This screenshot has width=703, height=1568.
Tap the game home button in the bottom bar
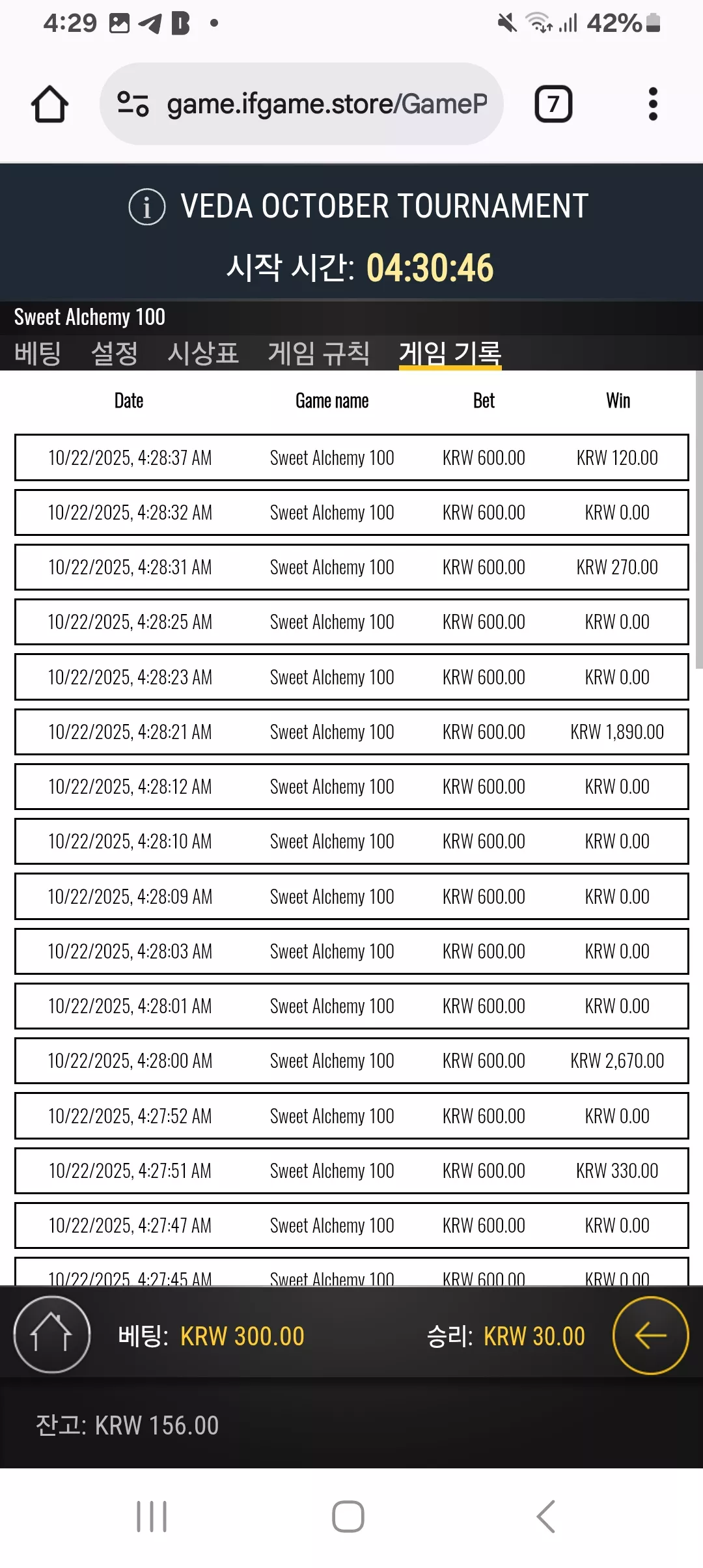[52, 1335]
